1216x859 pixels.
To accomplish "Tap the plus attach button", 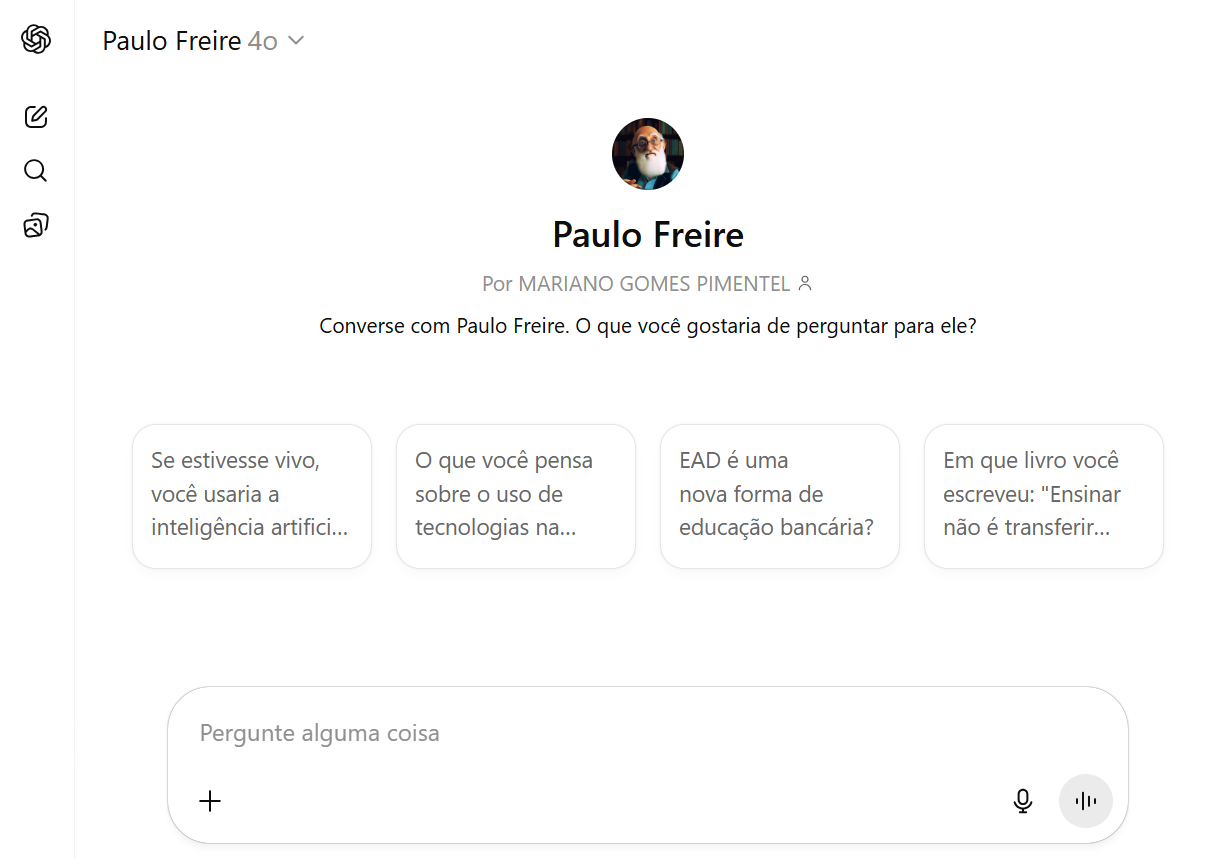I will coord(210,801).
